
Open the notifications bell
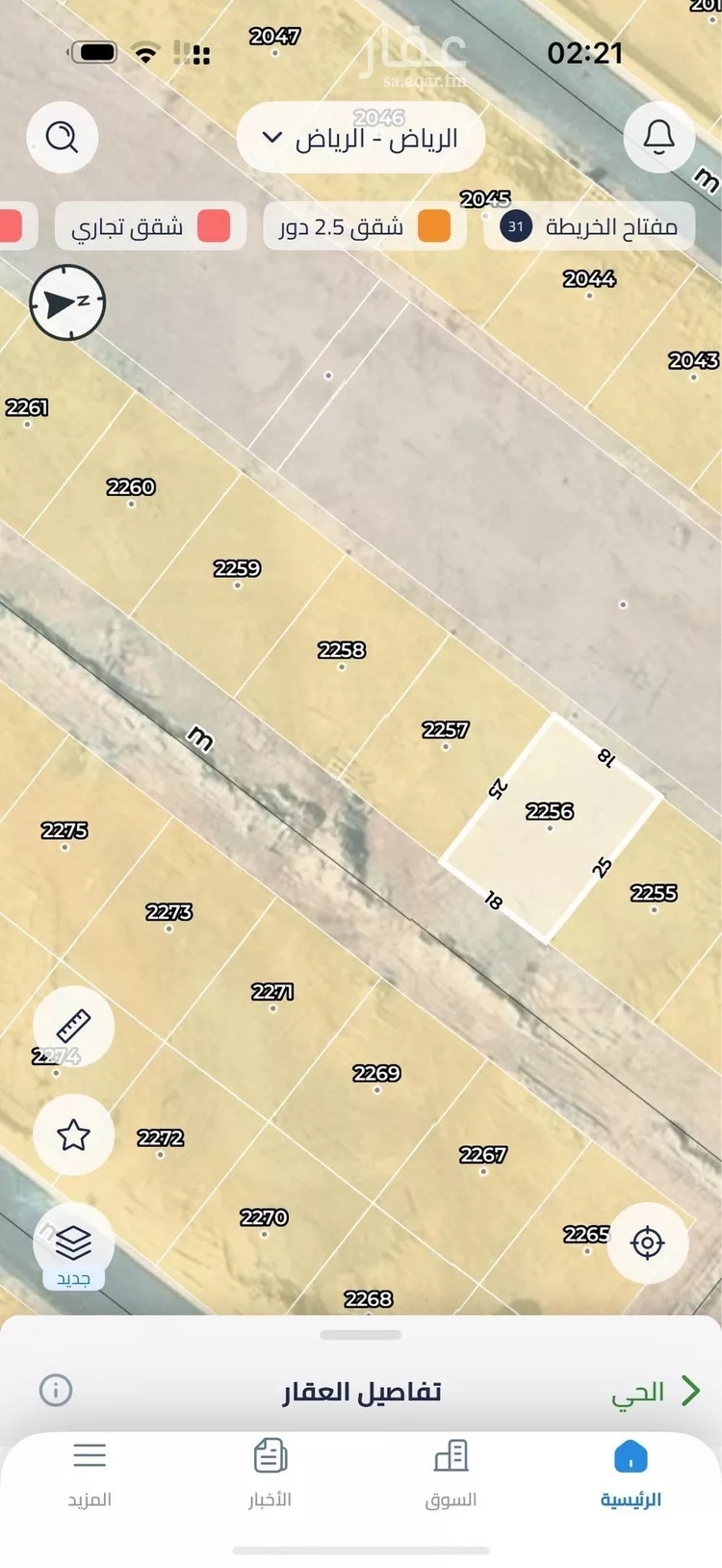658,138
